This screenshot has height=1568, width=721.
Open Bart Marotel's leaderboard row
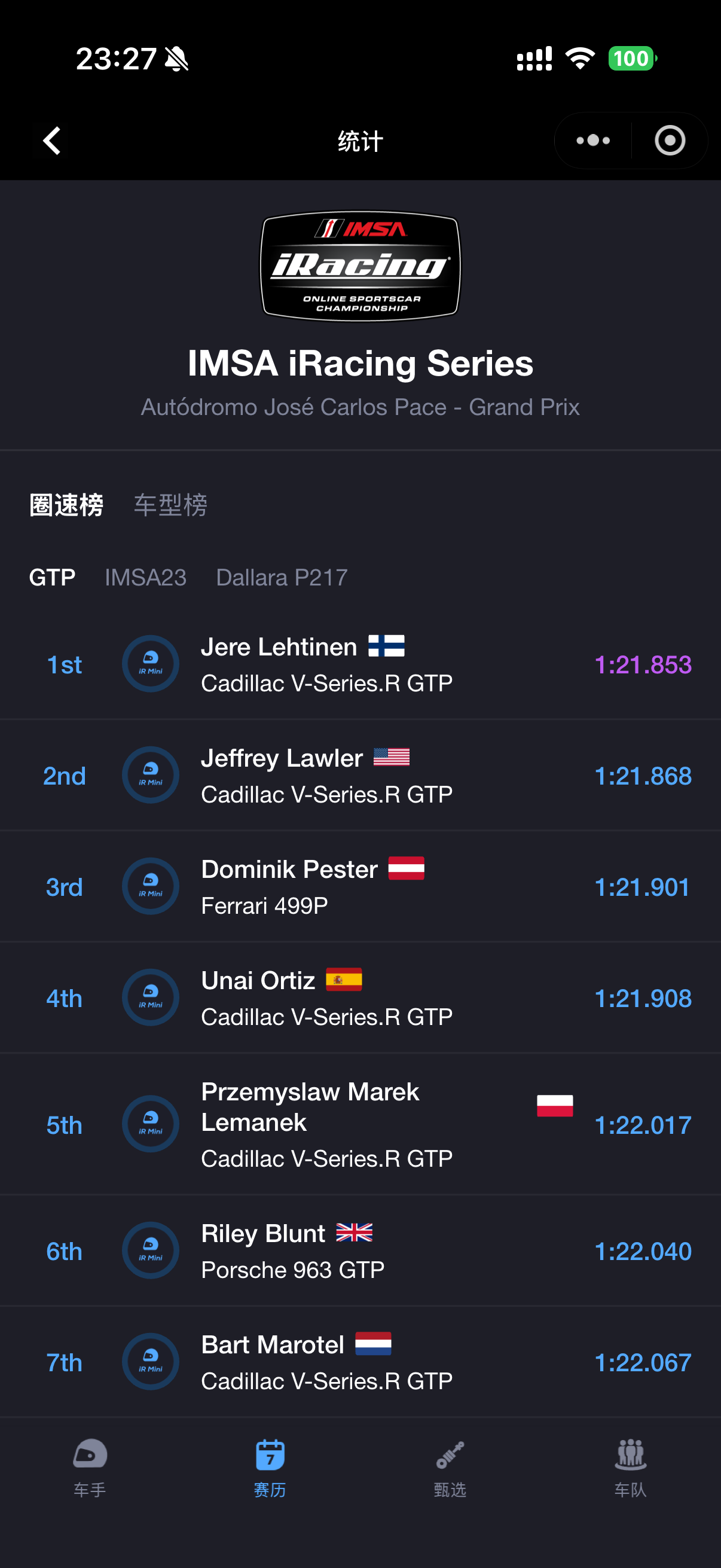pos(360,1362)
